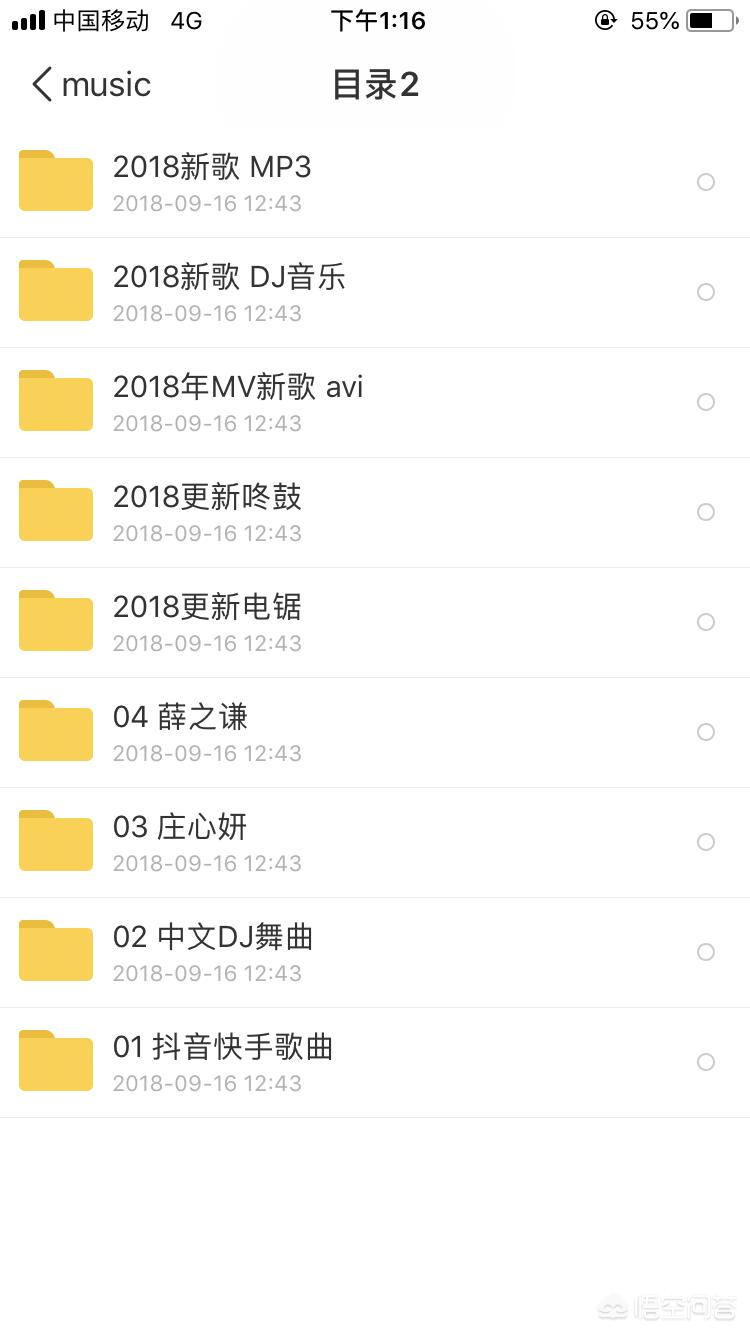
Task: Check the circle beside 04 薛之谦
Action: click(x=706, y=732)
